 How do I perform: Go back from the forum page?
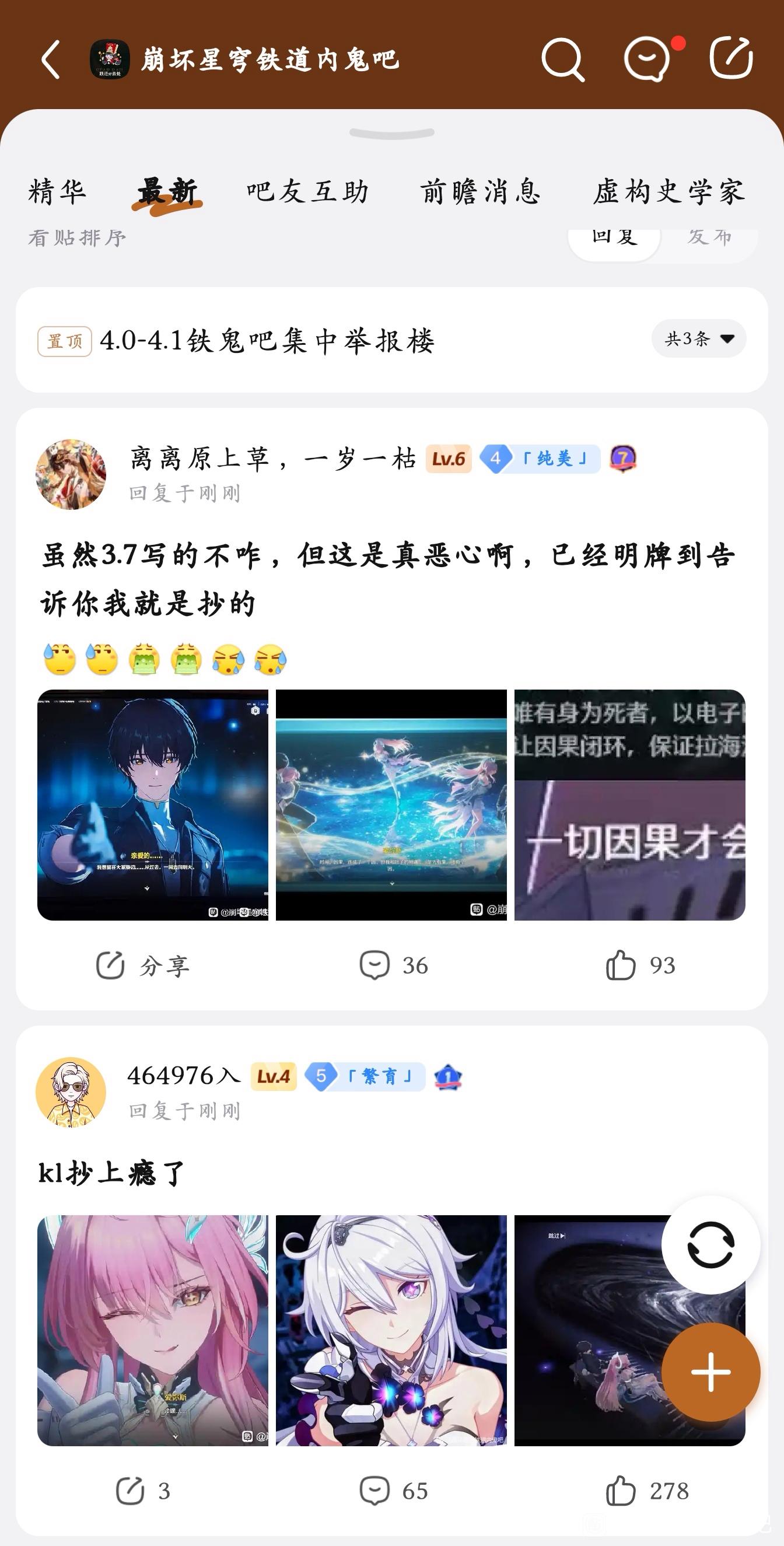(51, 60)
